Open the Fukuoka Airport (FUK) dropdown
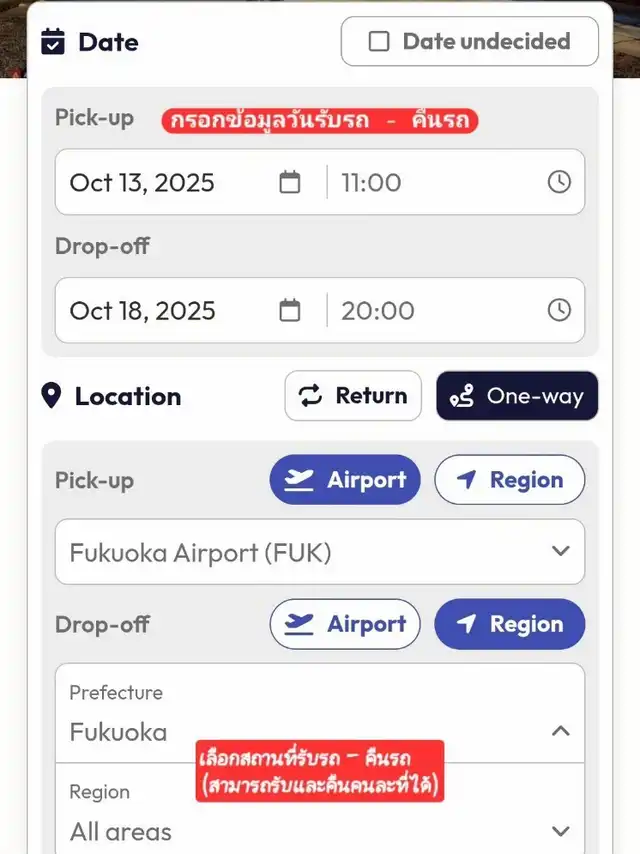The image size is (640, 854). tap(320, 552)
